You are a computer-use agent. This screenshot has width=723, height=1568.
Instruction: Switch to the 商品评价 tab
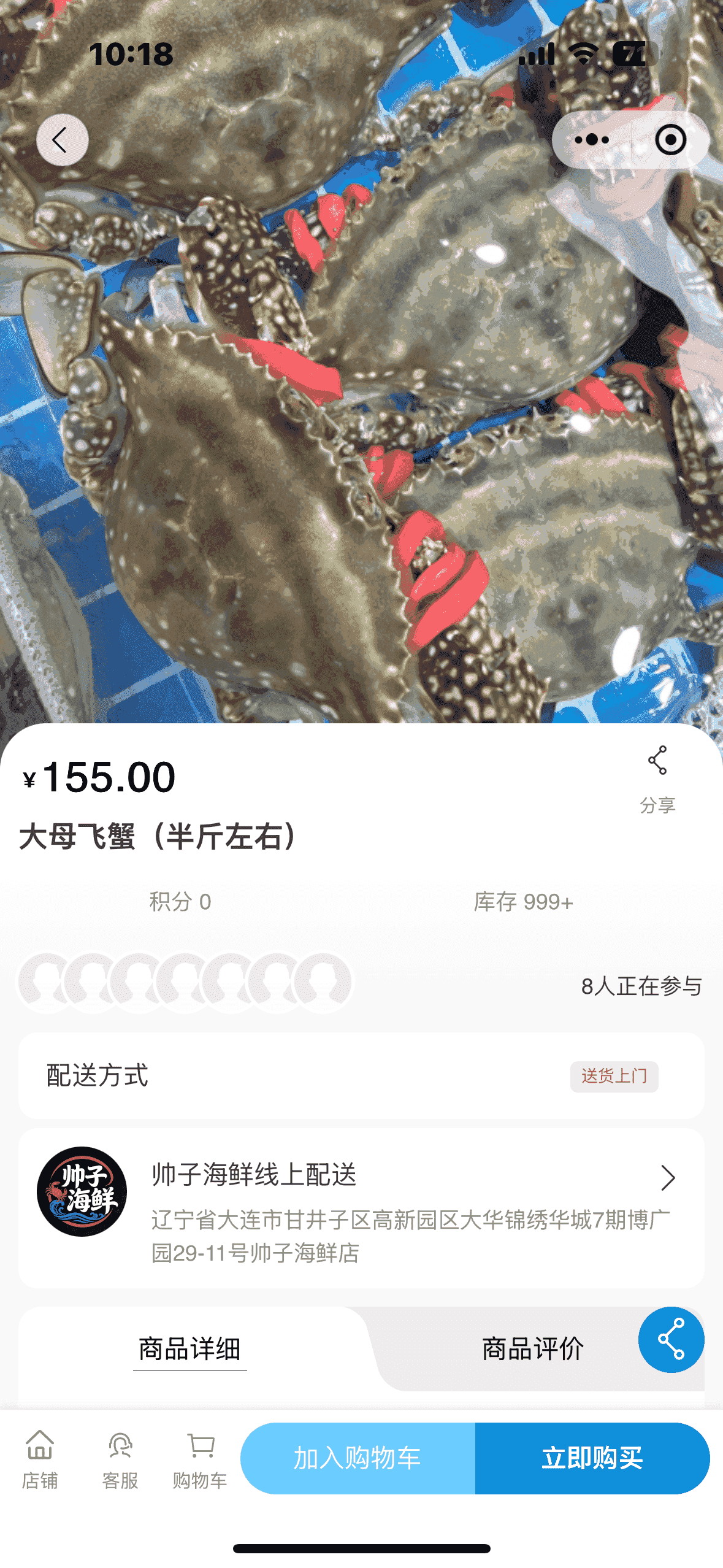(532, 1350)
